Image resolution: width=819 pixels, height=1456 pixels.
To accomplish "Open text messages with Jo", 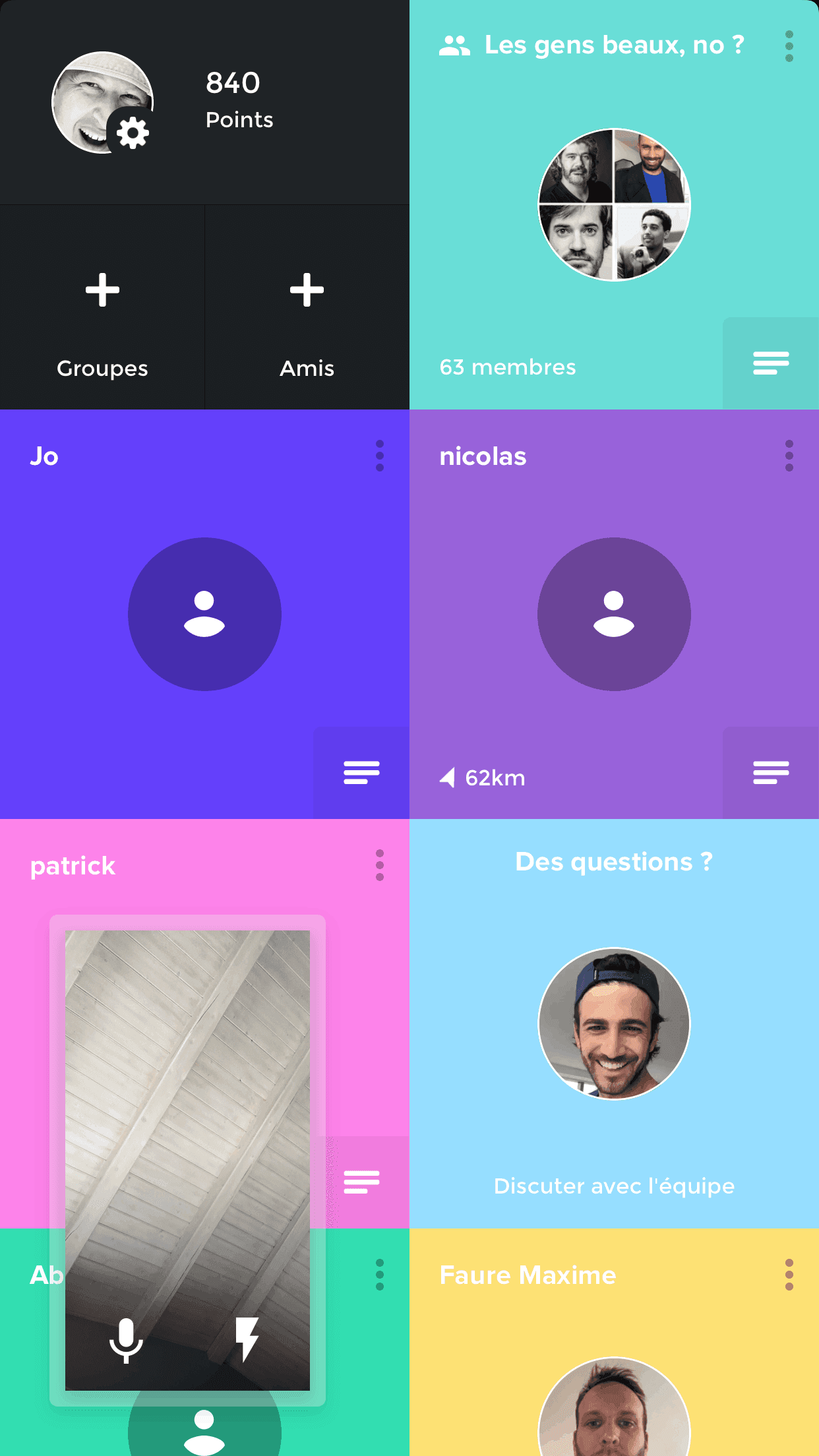I will tap(361, 773).
